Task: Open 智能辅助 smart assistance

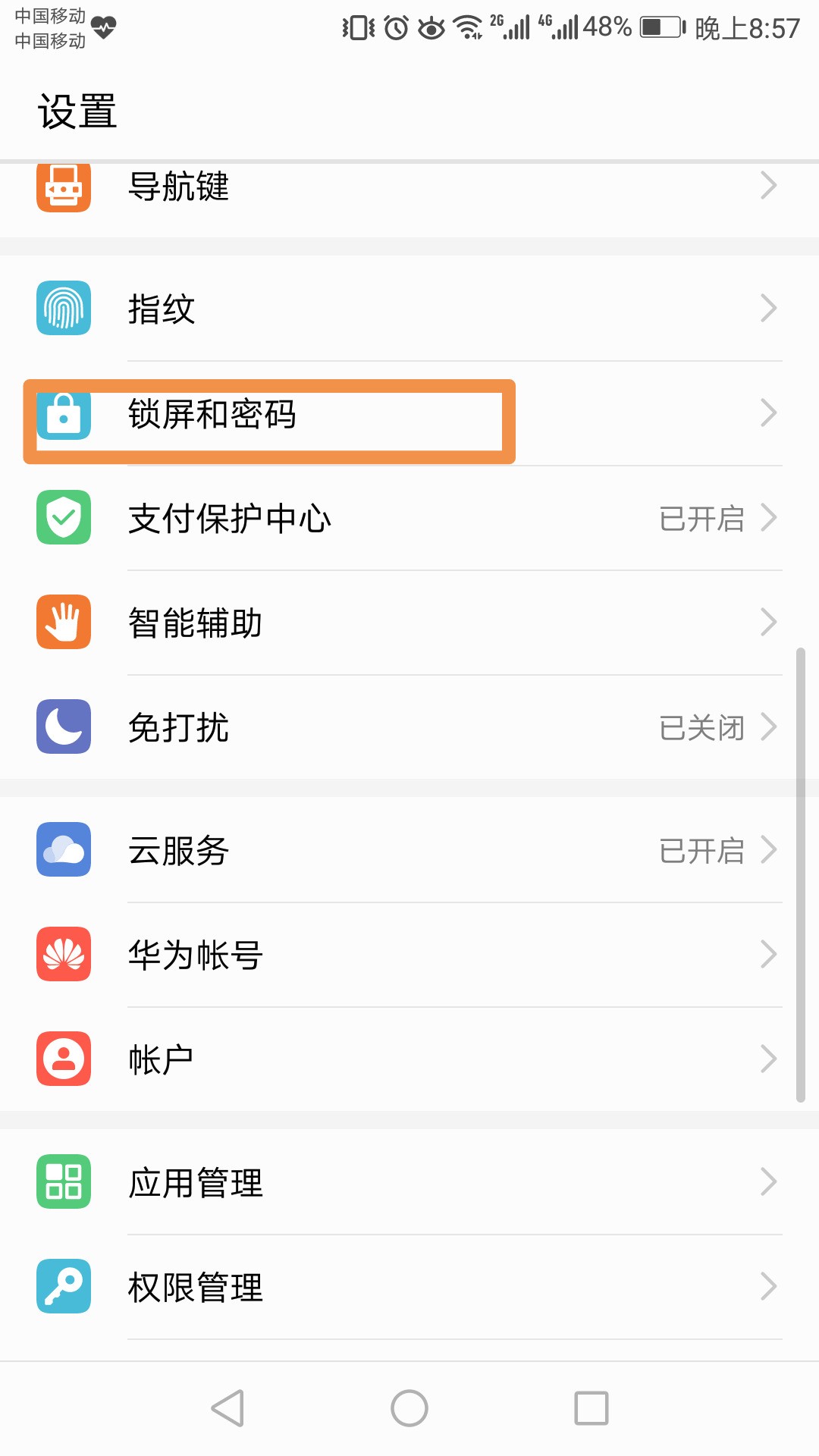Action: pyautogui.click(x=409, y=623)
